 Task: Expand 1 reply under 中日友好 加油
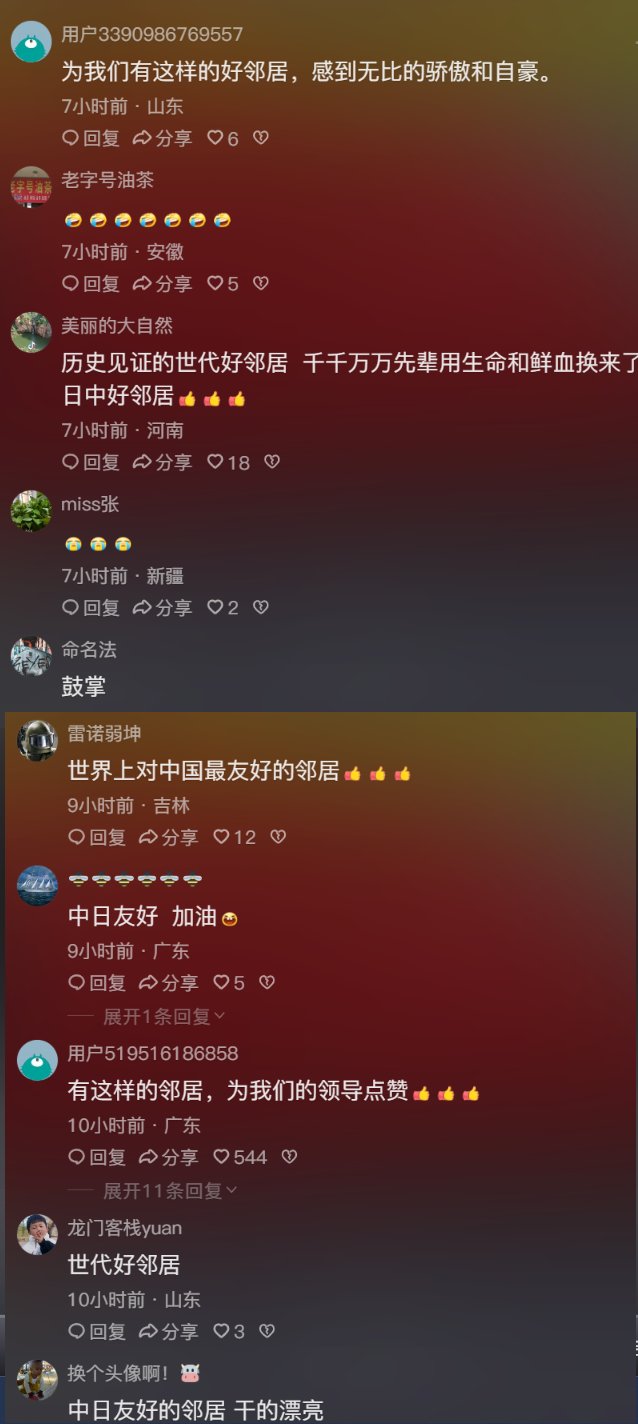tap(164, 1017)
